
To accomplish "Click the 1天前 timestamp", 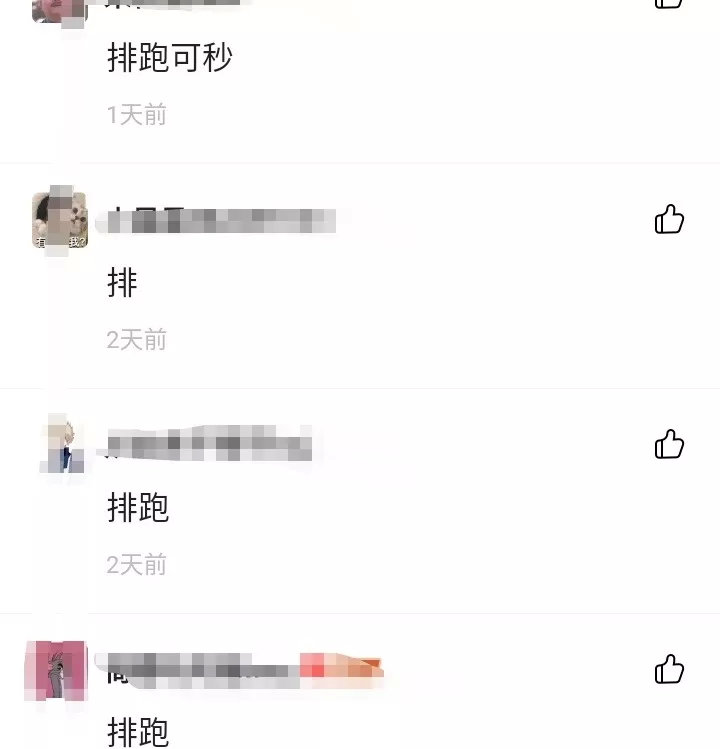I will (135, 114).
